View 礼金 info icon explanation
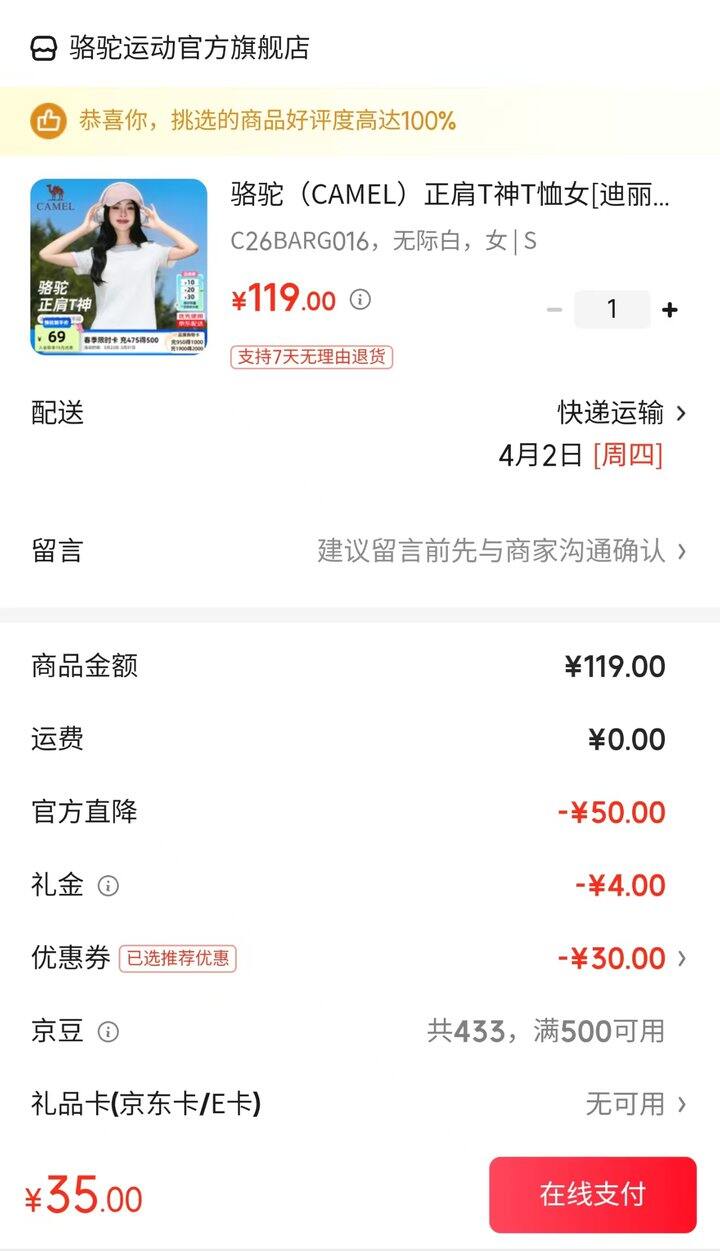The image size is (720, 1251). pos(108,886)
